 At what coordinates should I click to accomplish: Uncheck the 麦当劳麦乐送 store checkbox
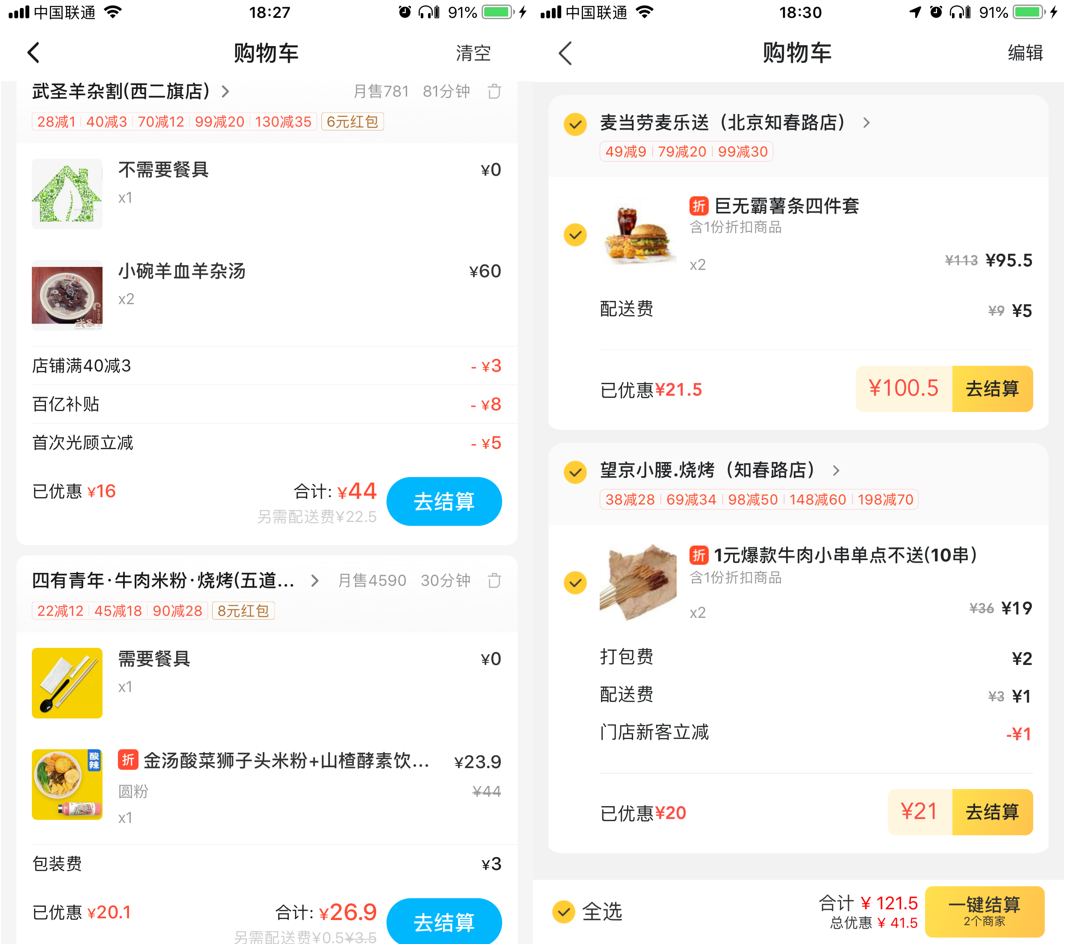[575, 124]
